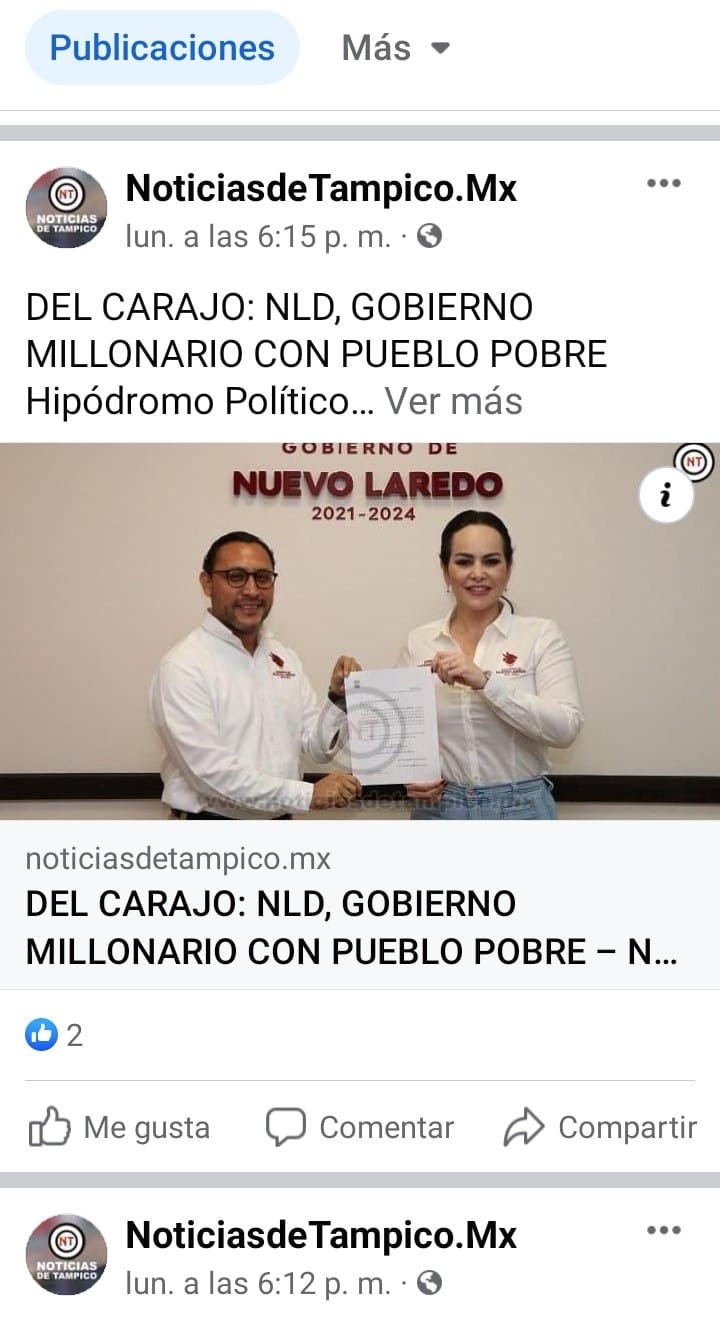The width and height of the screenshot is (720, 1325).
Task: Expand post text with Ver más
Action: 453,401
